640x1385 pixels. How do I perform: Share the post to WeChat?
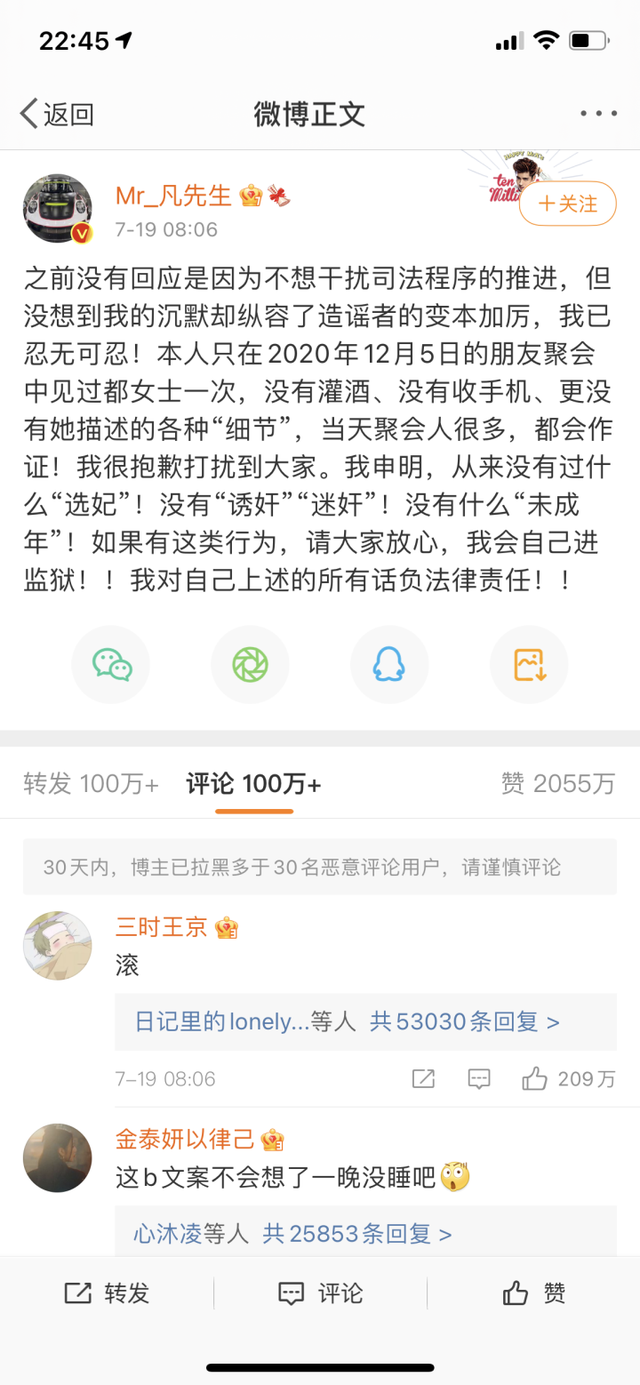click(x=111, y=665)
